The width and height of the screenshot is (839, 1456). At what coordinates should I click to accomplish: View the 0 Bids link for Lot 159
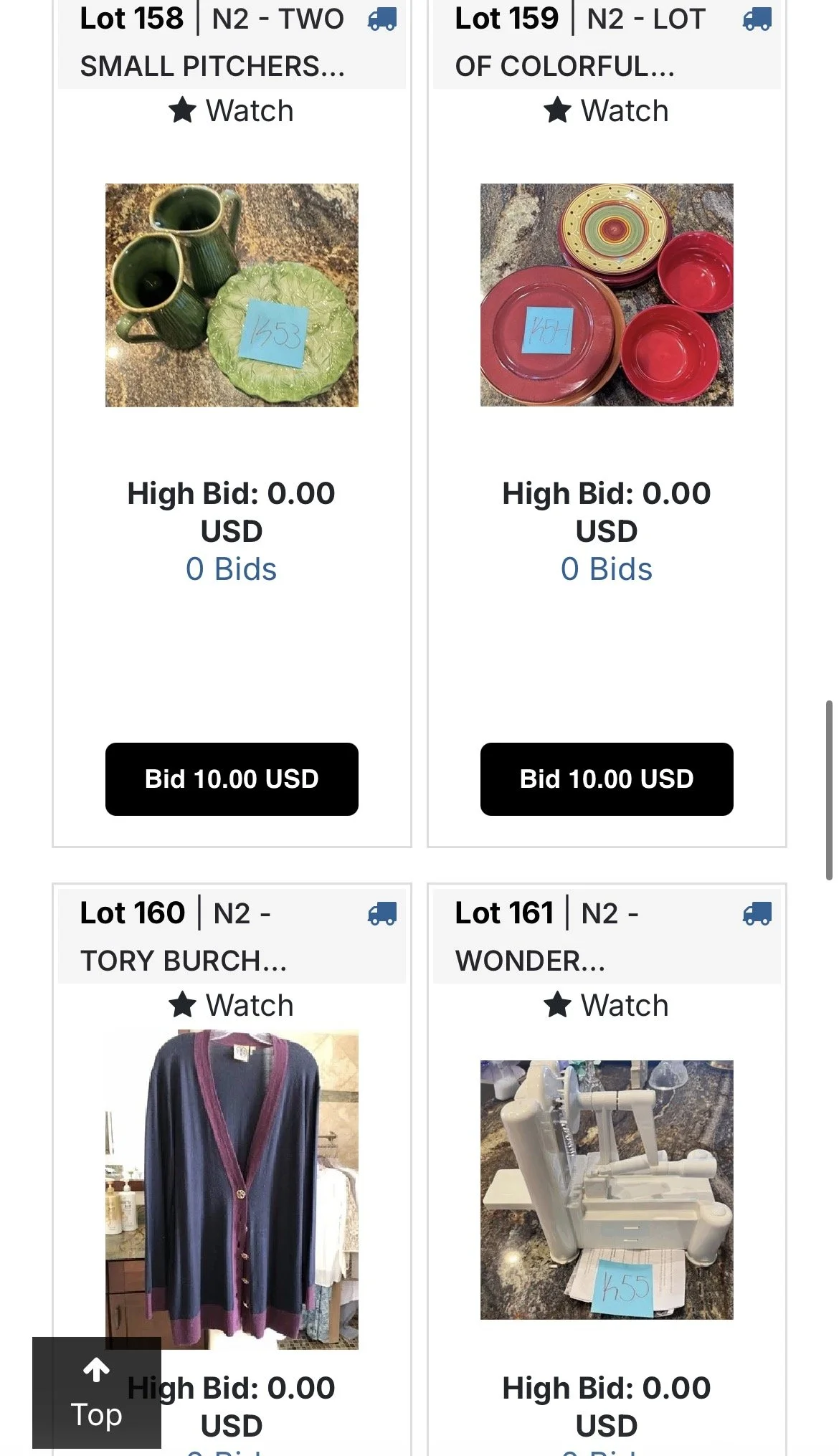pyautogui.click(x=606, y=569)
